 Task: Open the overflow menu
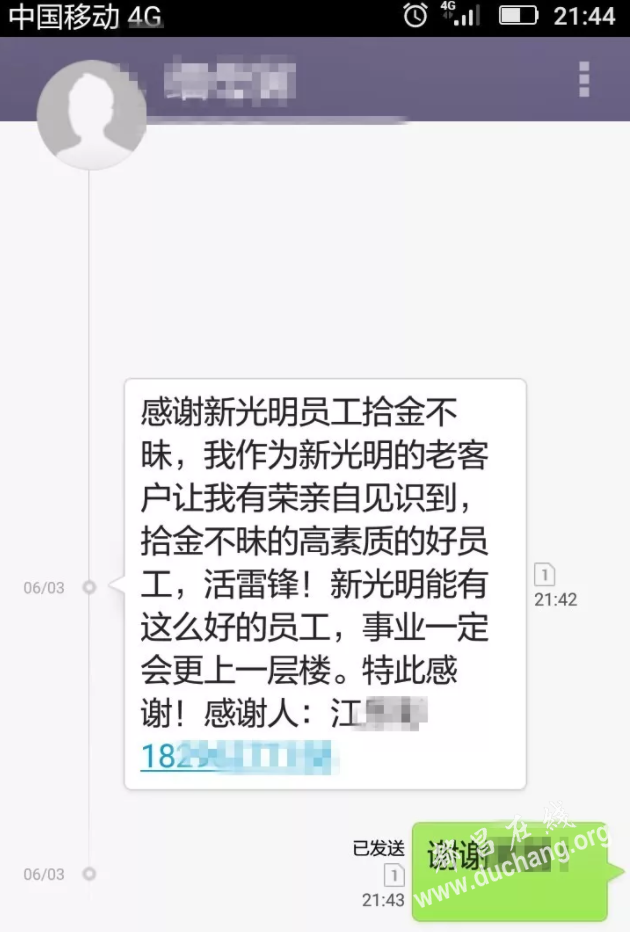[584, 79]
